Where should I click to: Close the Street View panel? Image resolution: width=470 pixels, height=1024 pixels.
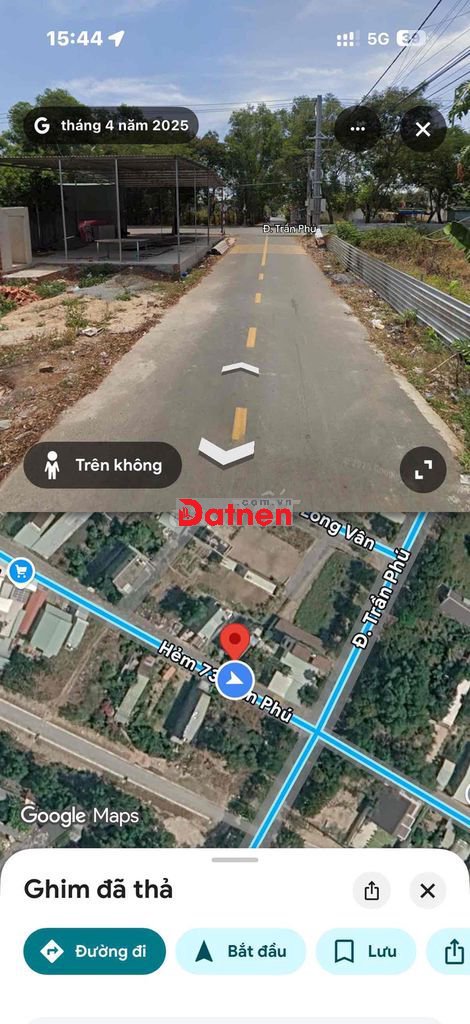coord(423,129)
